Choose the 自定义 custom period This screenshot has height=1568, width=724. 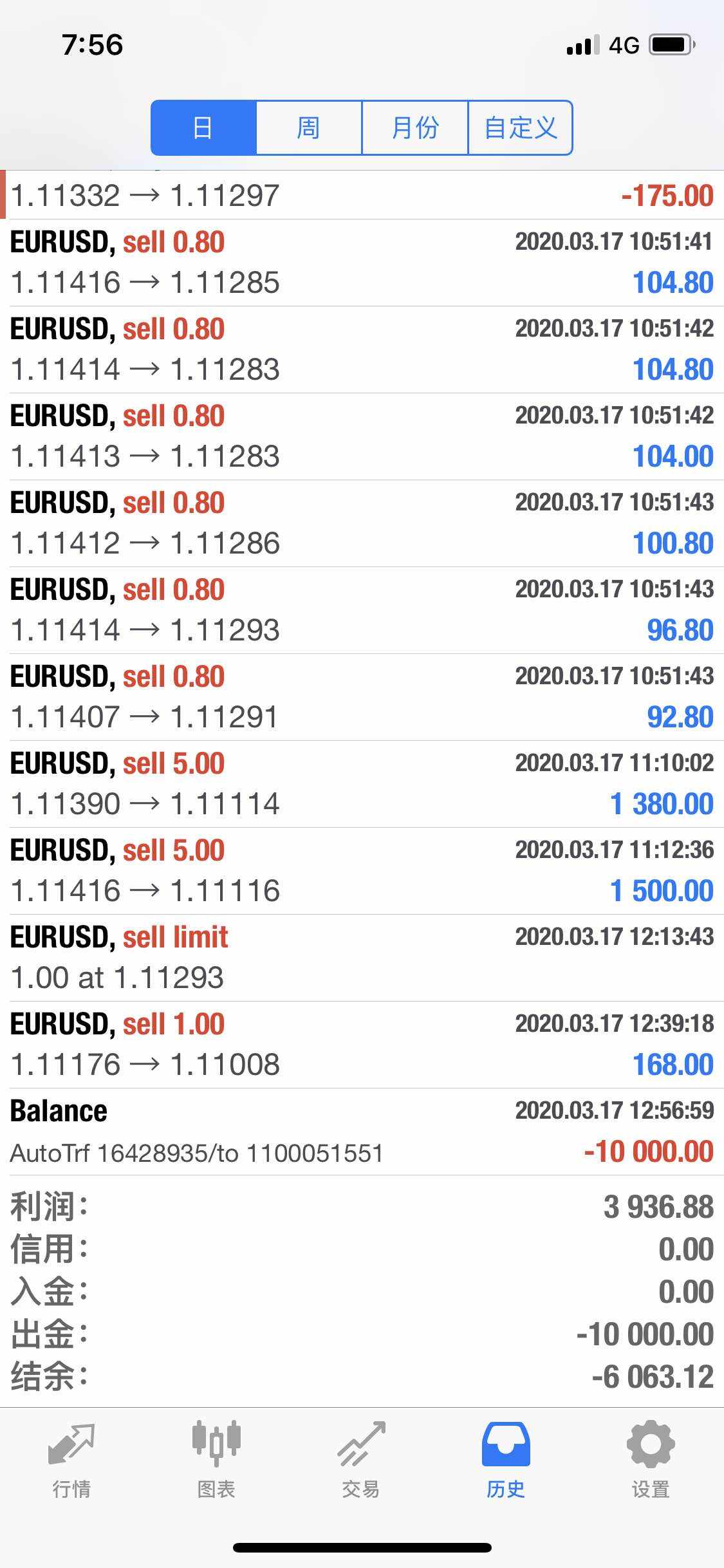pos(520,127)
